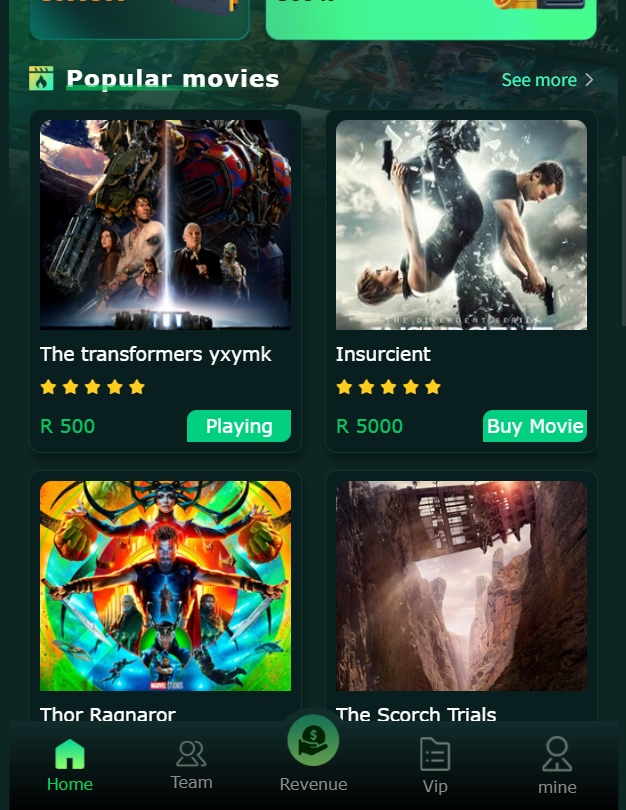This screenshot has height=810, width=626.
Task: Open the Revenue tab
Action: [x=313, y=757]
